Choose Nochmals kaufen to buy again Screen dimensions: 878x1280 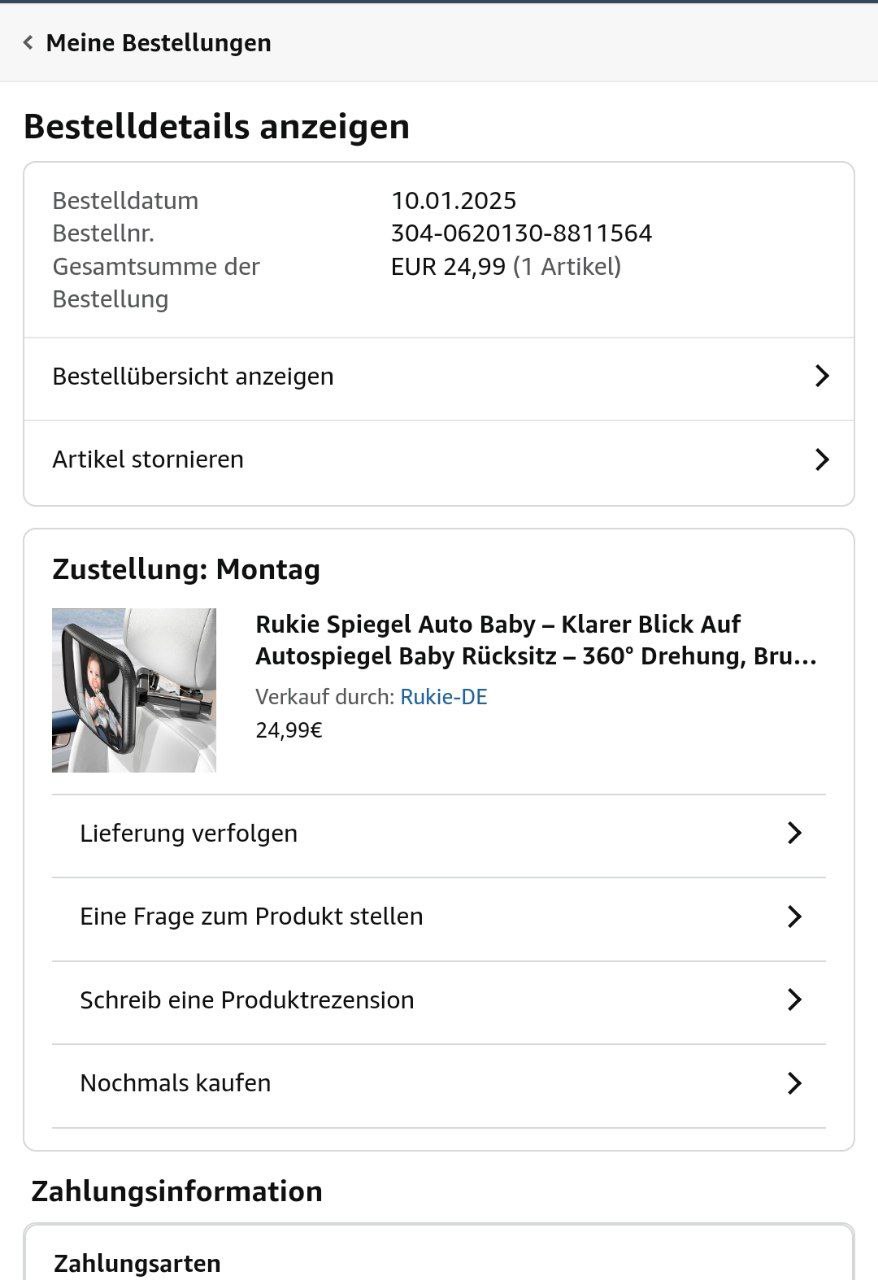click(439, 1084)
